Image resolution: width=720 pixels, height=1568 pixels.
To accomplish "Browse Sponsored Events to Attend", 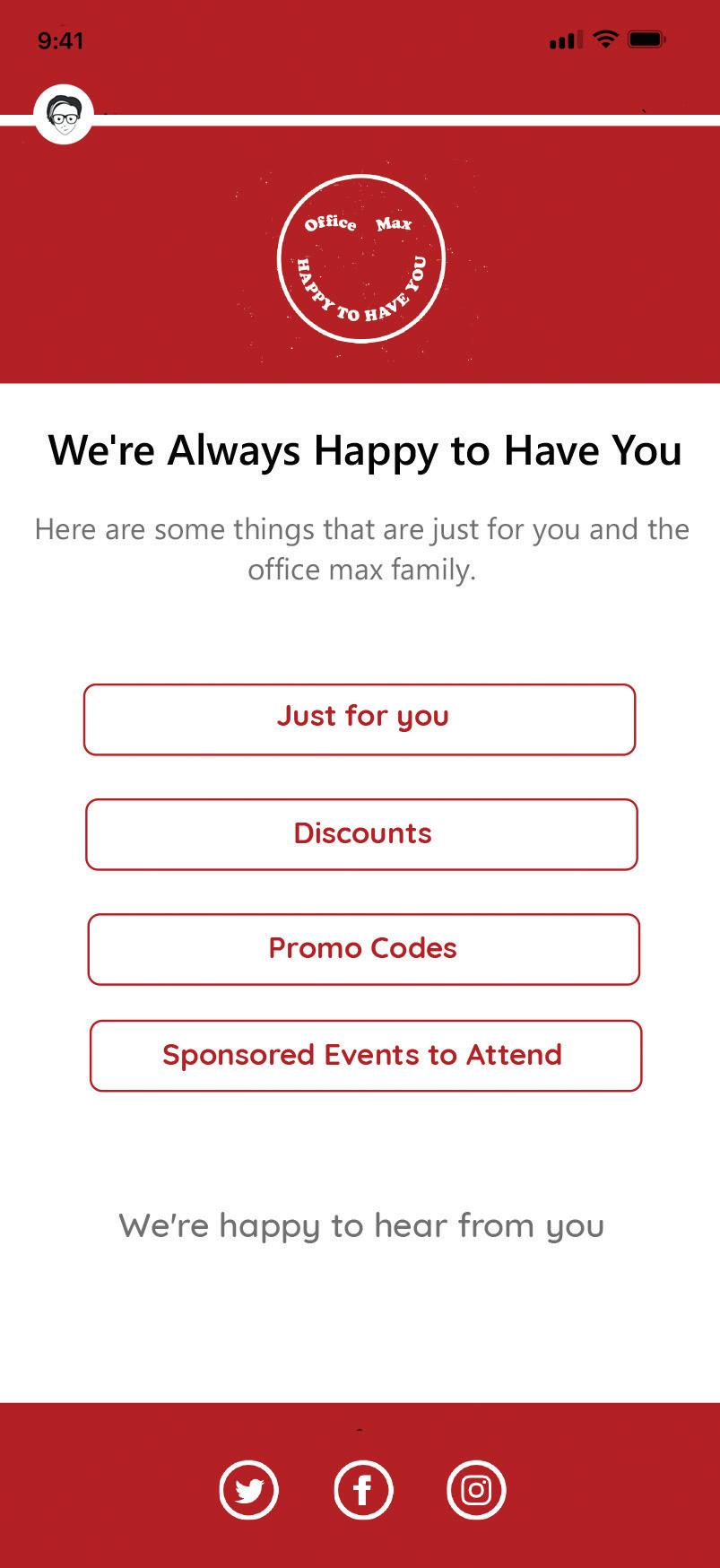I will [365, 1055].
